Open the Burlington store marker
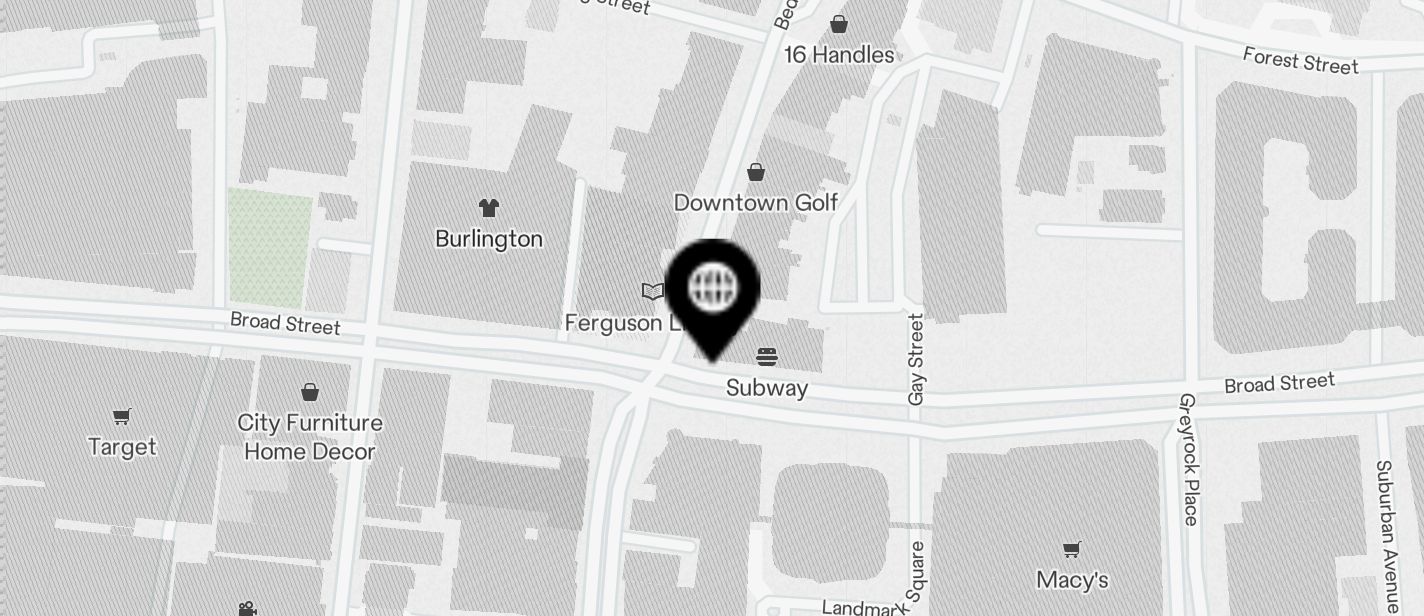1424x616 pixels. pyautogui.click(x=488, y=208)
